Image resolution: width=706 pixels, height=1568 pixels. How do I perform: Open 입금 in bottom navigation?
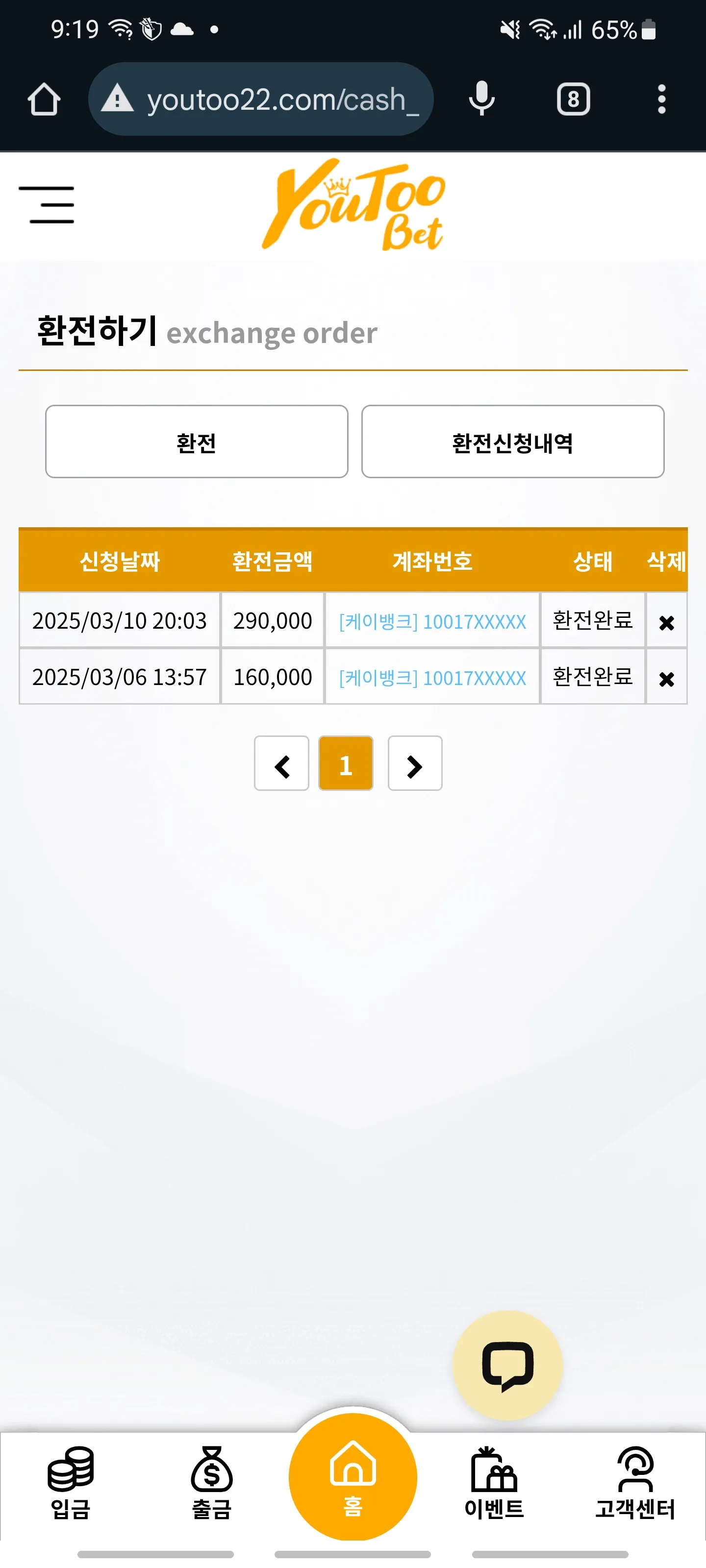(x=71, y=1483)
